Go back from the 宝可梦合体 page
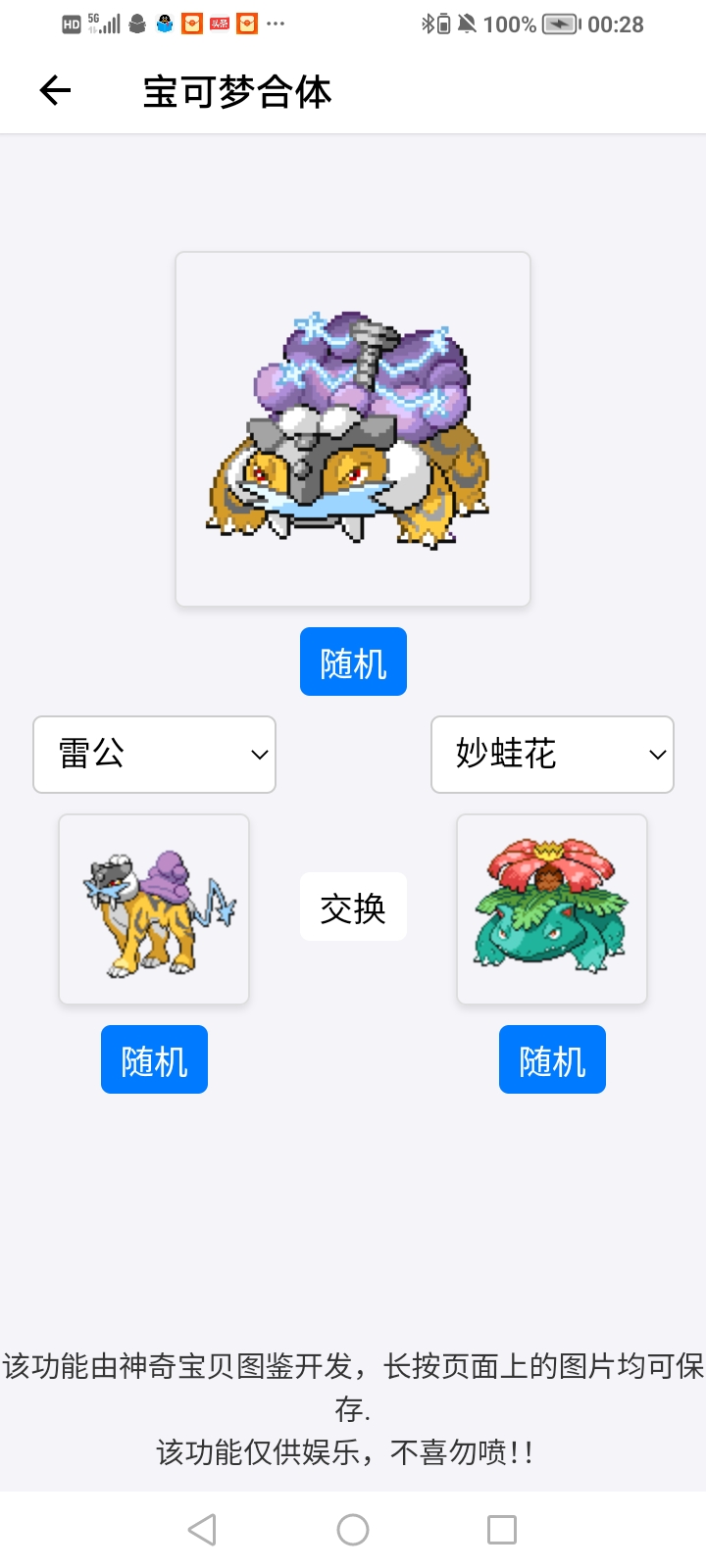Screen dimensions: 706x1568 pos(55,91)
